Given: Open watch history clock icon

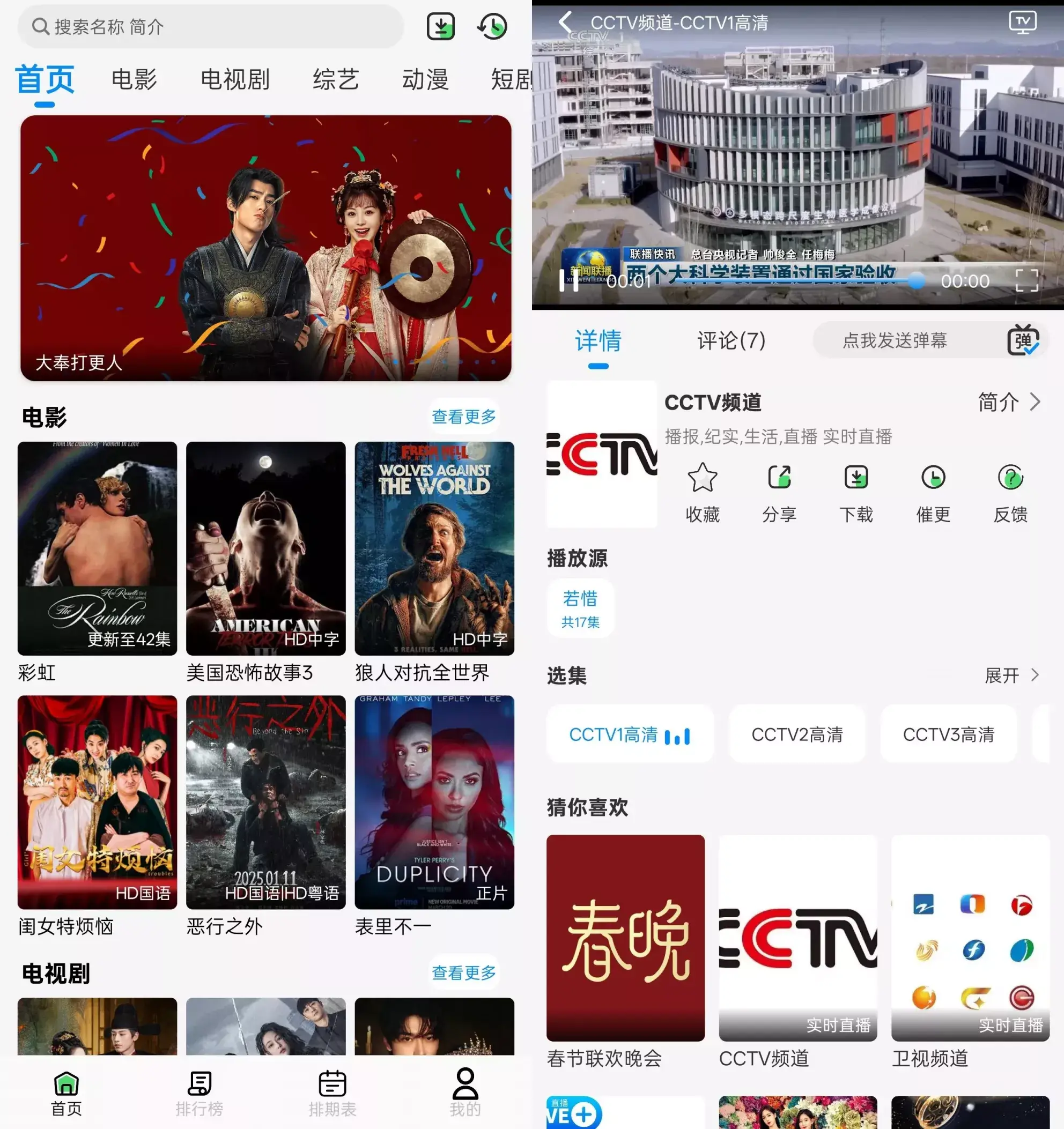Looking at the screenshot, I should [492, 26].
